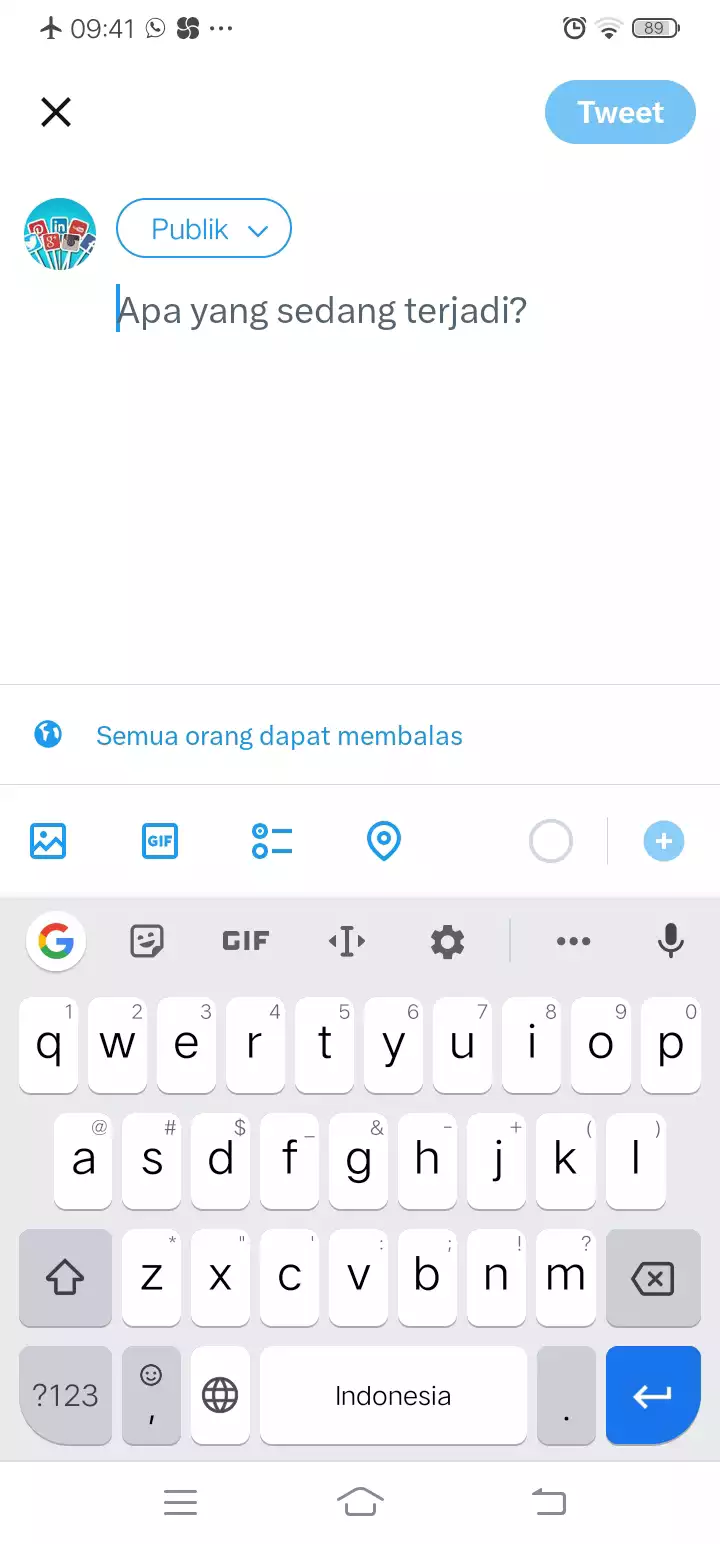Add another tweet to the thread

[x=663, y=841]
